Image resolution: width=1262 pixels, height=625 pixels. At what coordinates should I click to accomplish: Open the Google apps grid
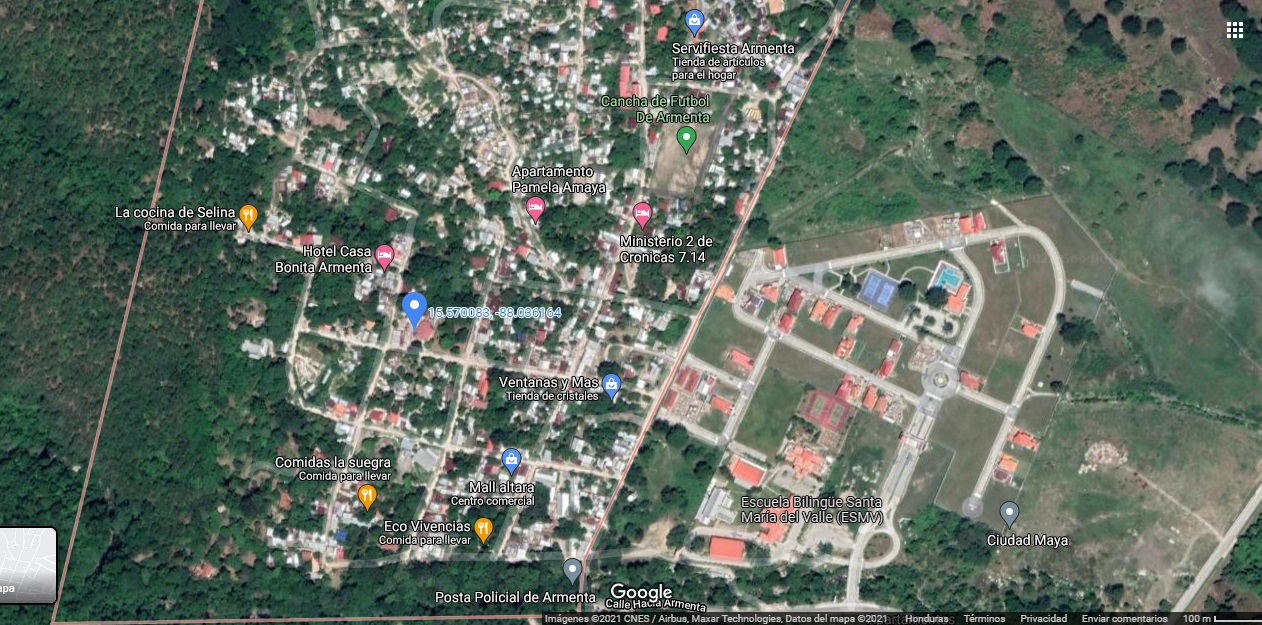click(x=1234, y=30)
